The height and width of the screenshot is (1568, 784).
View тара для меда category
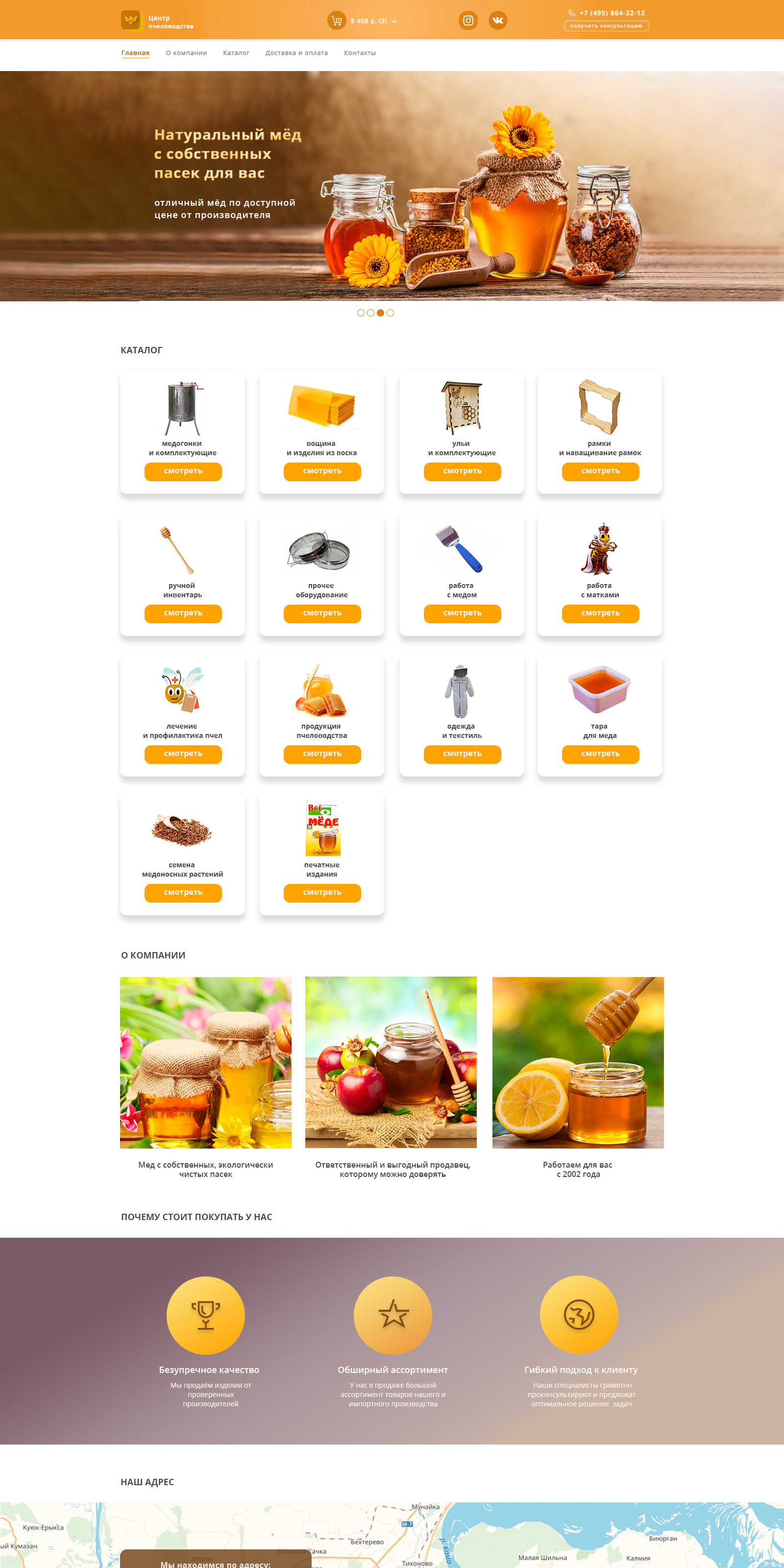click(600, 754)
